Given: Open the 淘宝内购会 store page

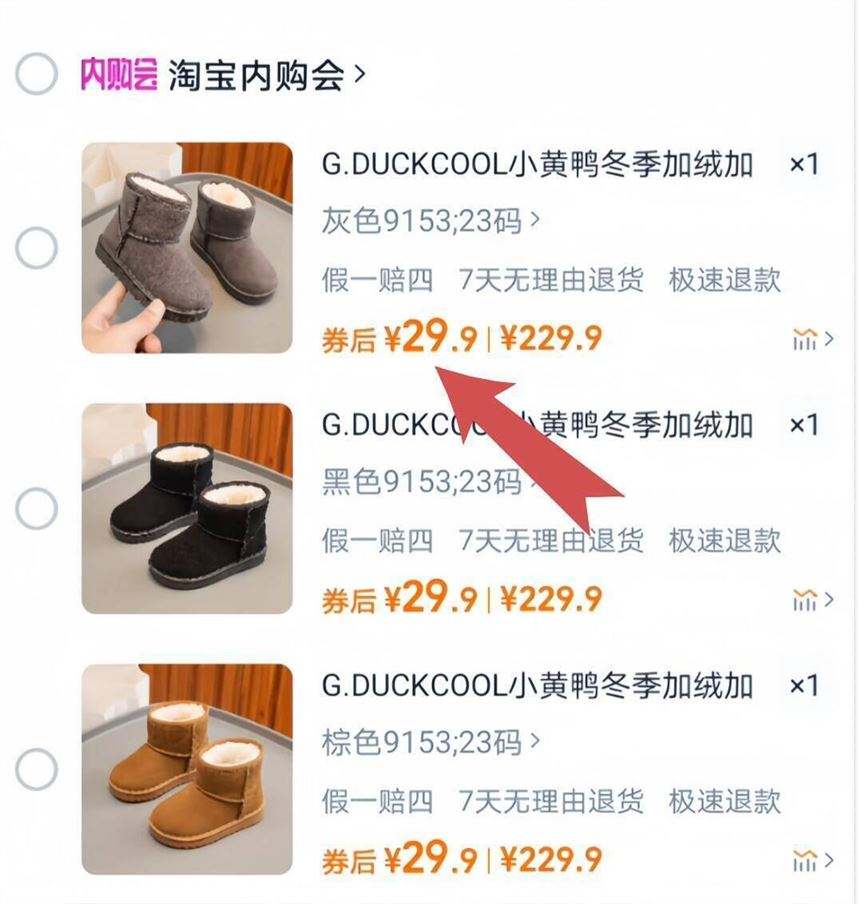Looking at the screenshot, I should 265,75.
